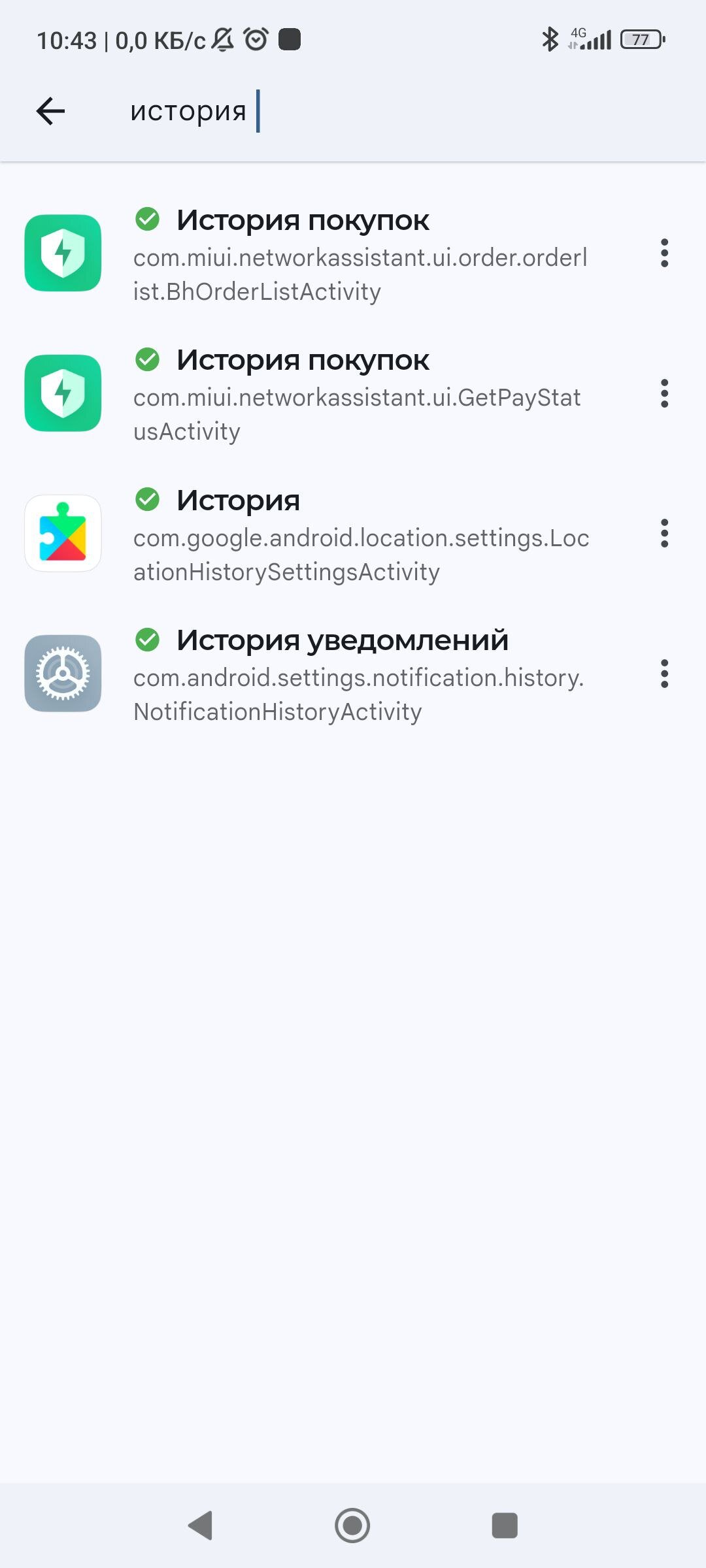
Task: Go back using the top arrow
Action: (x=50, y=111)
